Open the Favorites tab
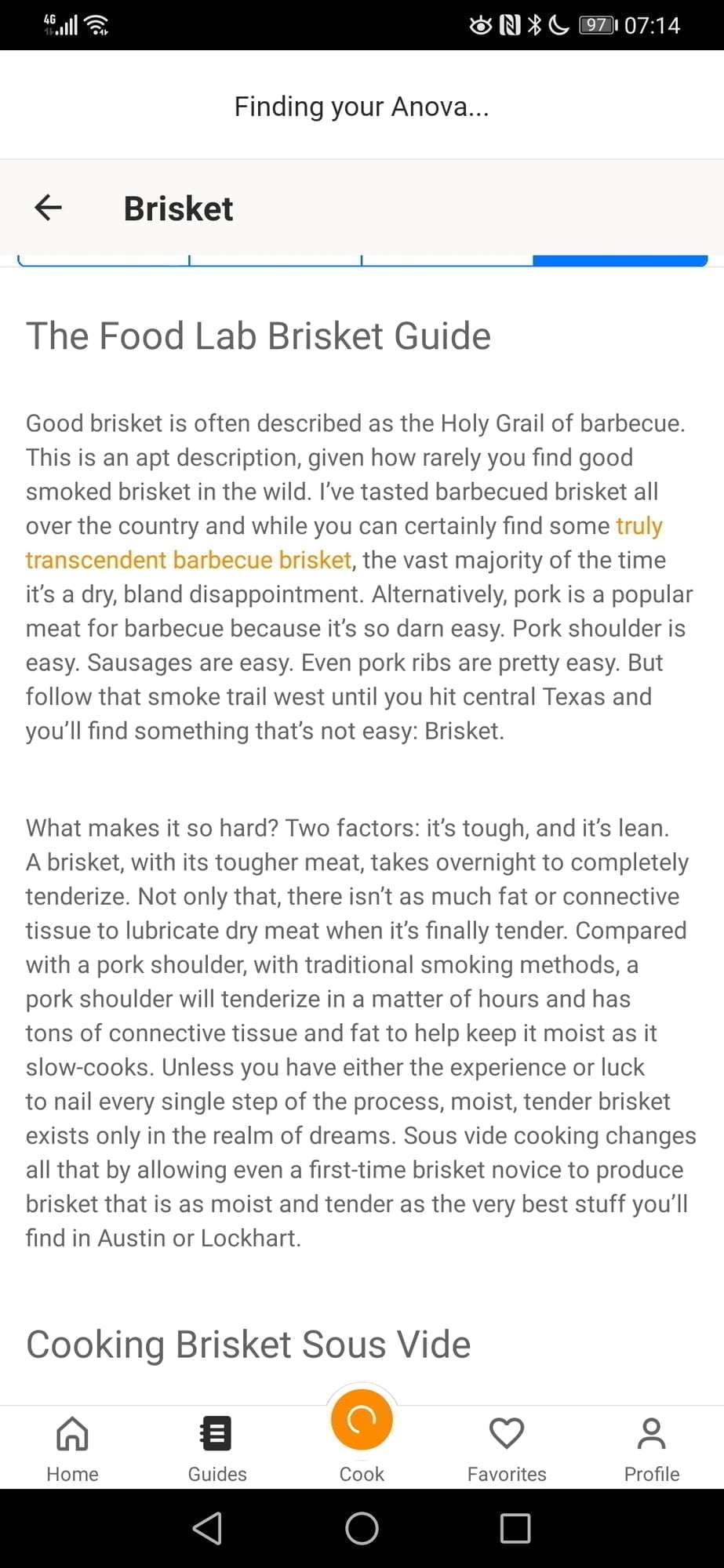 pyautogui.click(x=507, y=1449)
